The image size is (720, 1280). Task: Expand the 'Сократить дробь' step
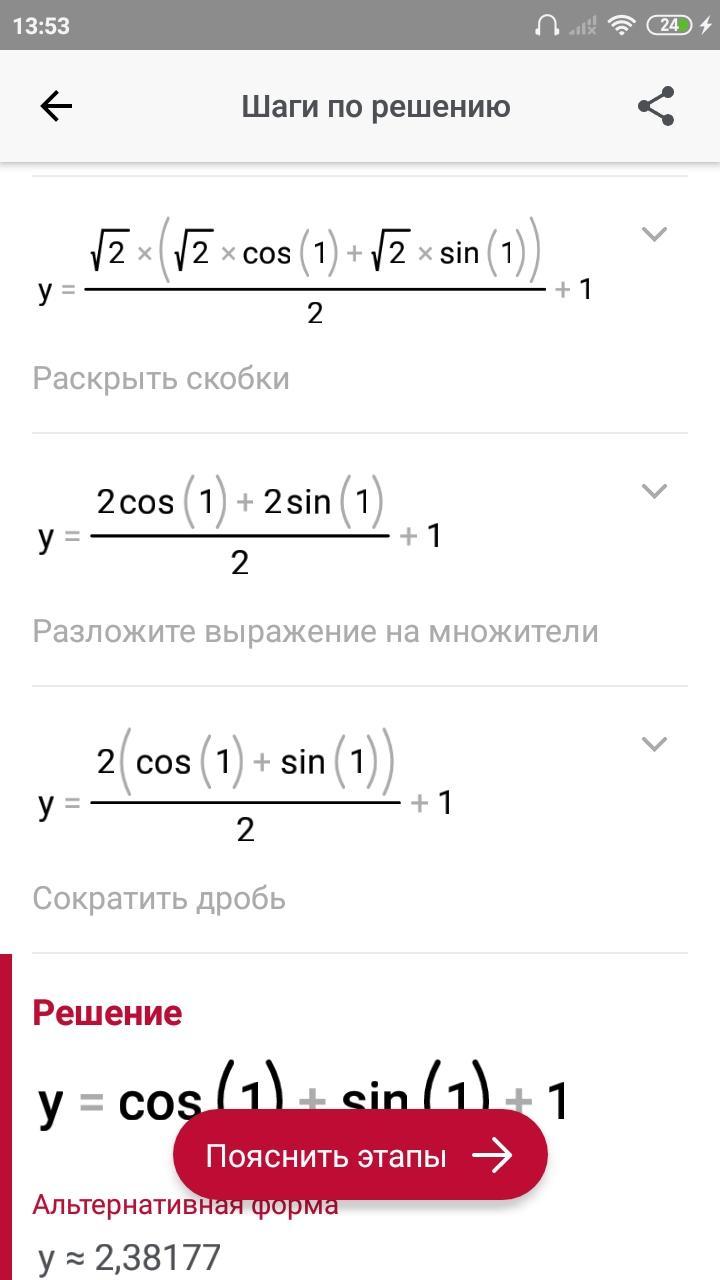[x=654, y=744]
